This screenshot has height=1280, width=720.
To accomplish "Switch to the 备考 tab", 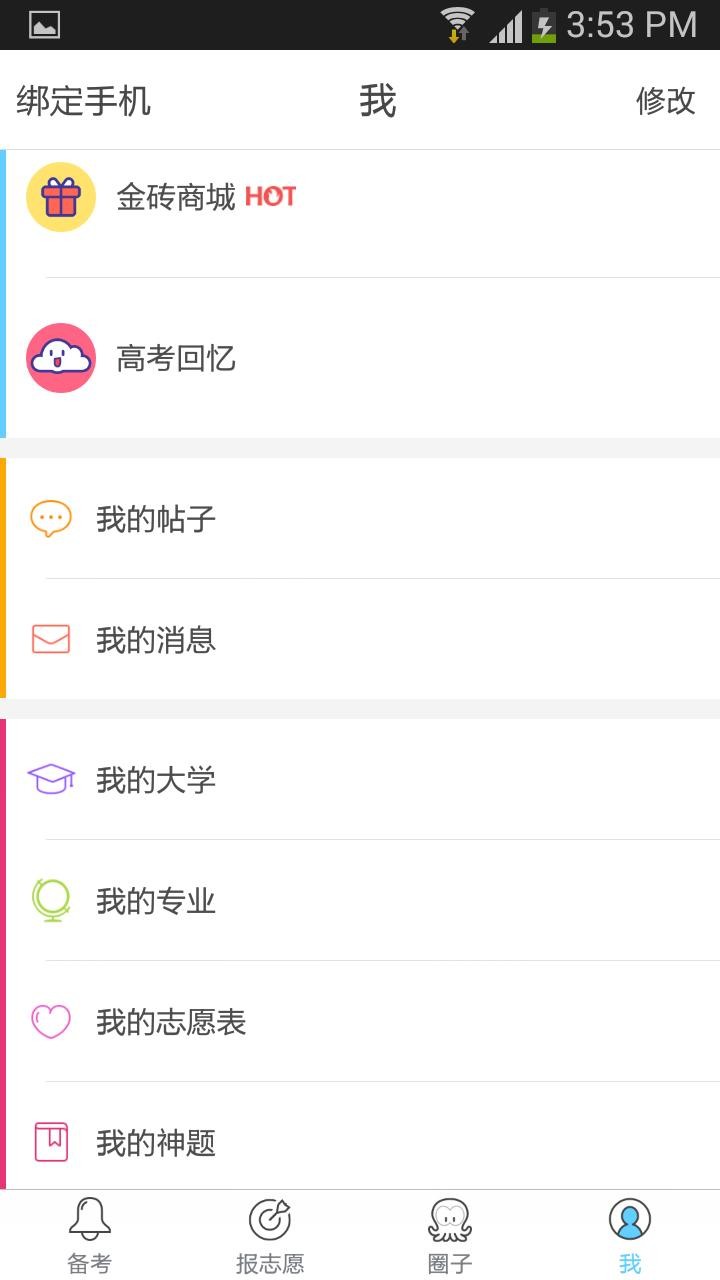I will [x=90, y=1236].
